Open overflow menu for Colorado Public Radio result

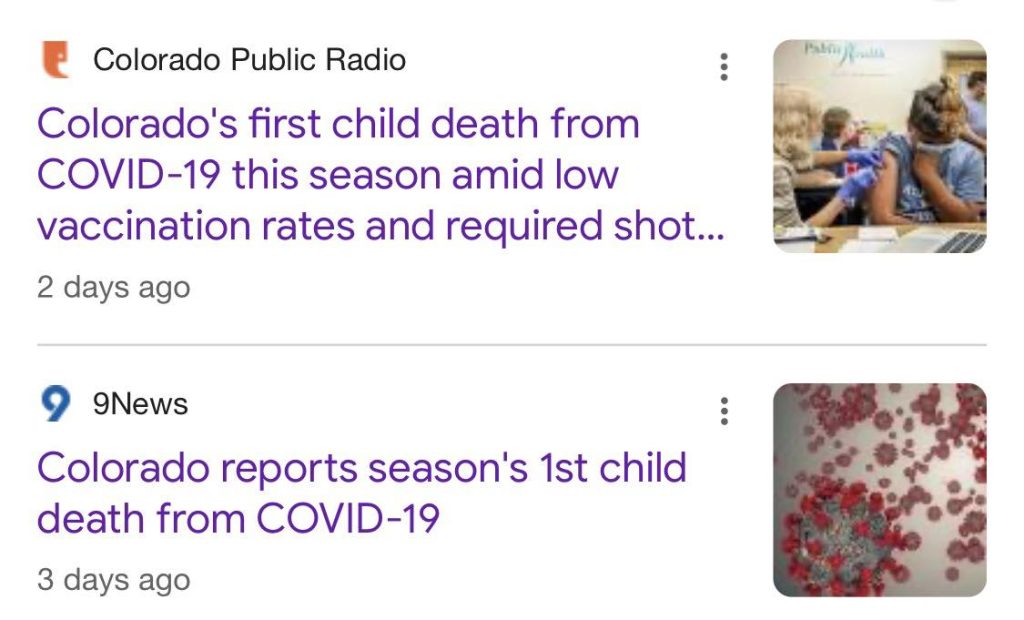pyautogui.click(x=724, y=66)
